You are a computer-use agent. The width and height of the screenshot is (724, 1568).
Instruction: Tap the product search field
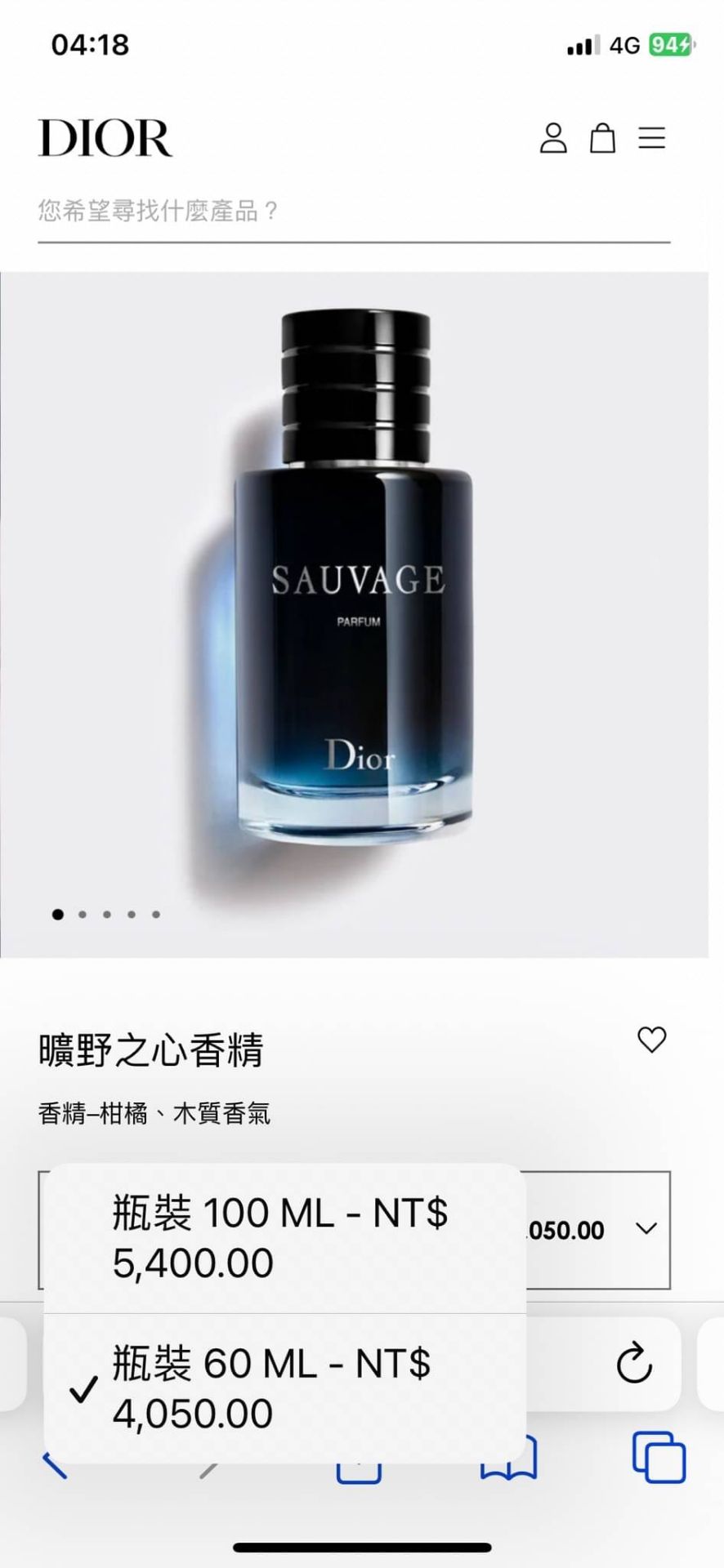coord(353,212)
